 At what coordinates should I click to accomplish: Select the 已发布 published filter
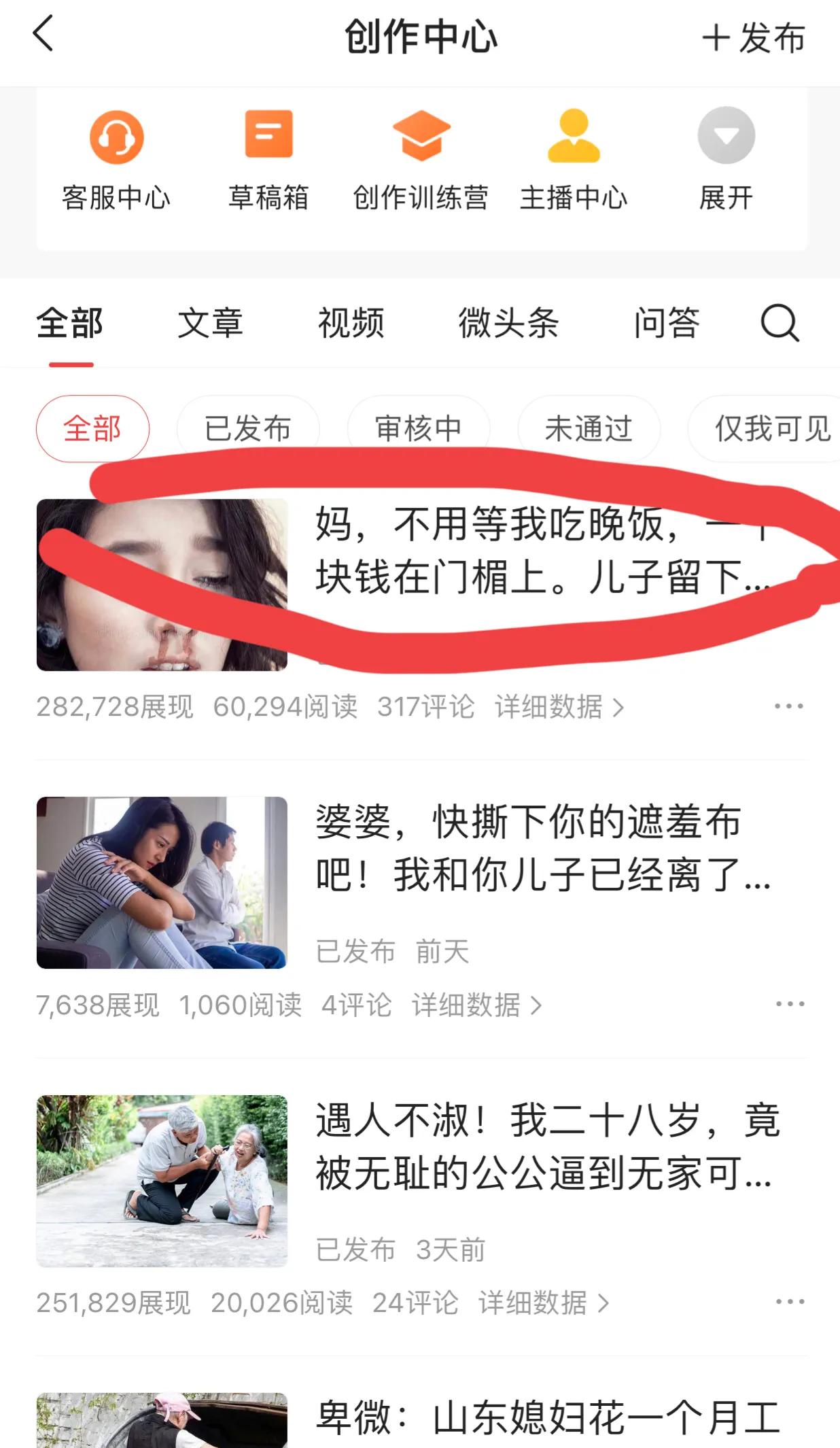[247, 428]
